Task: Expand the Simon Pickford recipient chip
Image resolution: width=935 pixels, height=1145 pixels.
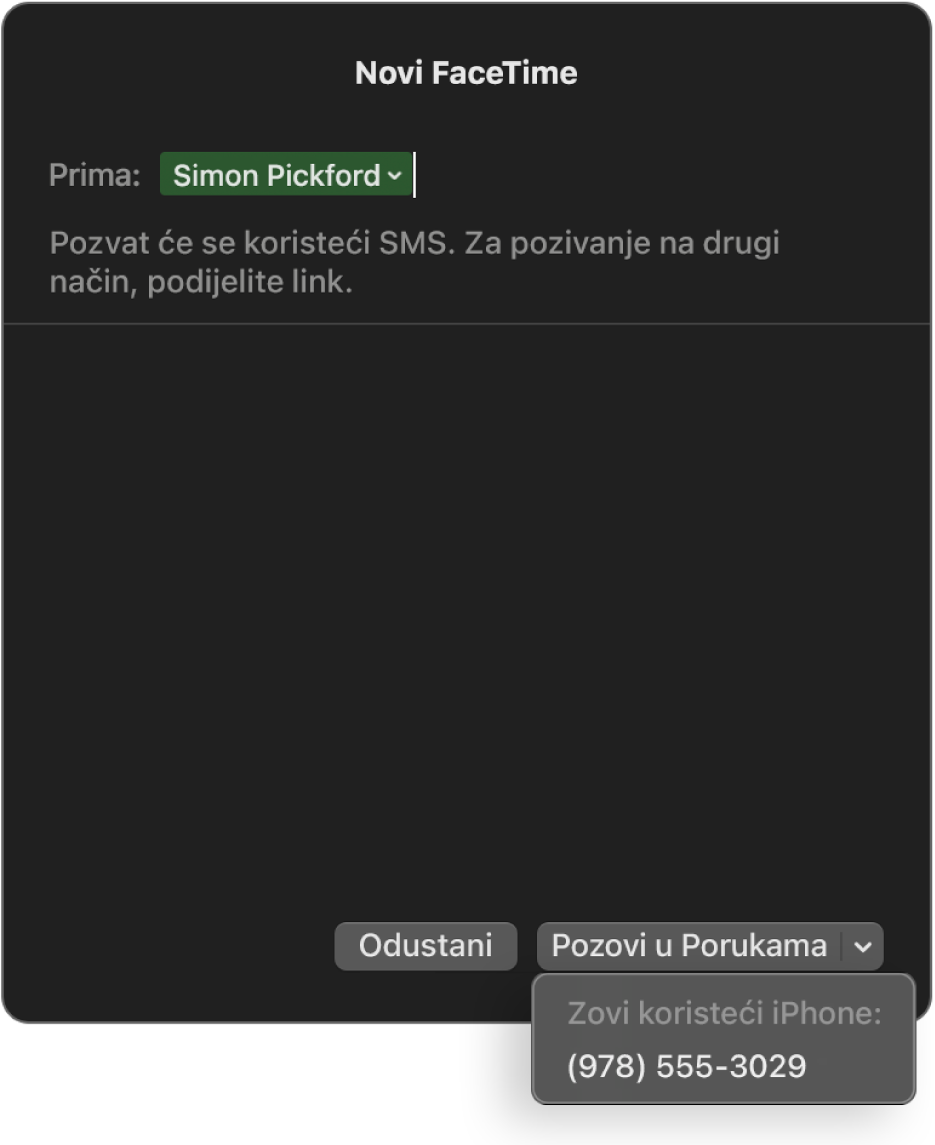Action: pos(394,176)
